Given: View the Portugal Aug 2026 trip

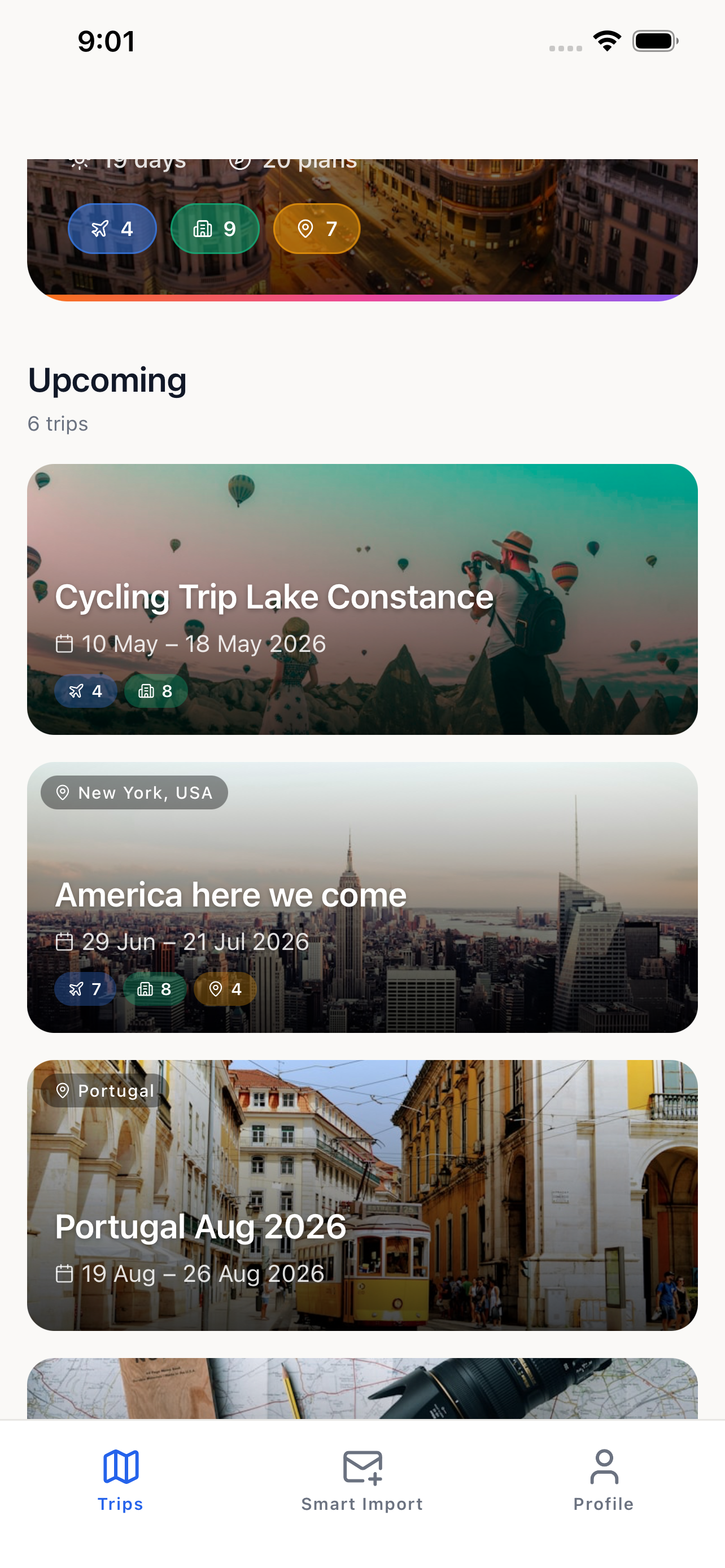Looking at the screenshot, I should (362, 1194).
